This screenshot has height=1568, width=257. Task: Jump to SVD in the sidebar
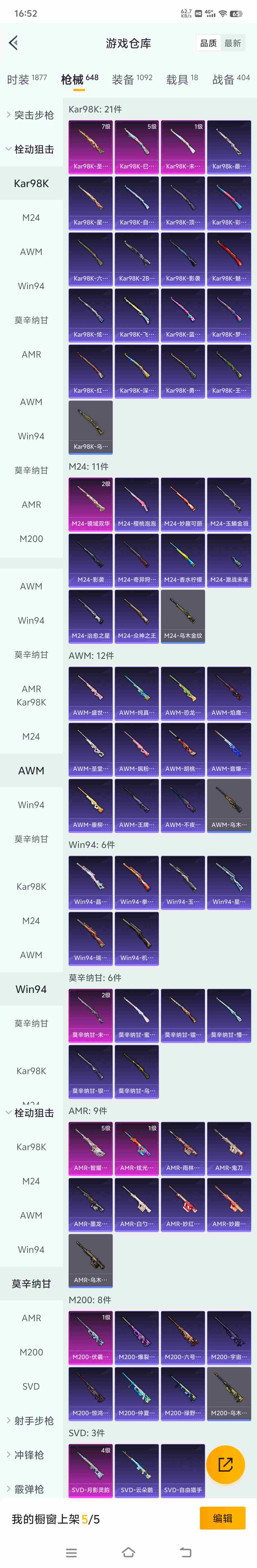click(31, 1386)
